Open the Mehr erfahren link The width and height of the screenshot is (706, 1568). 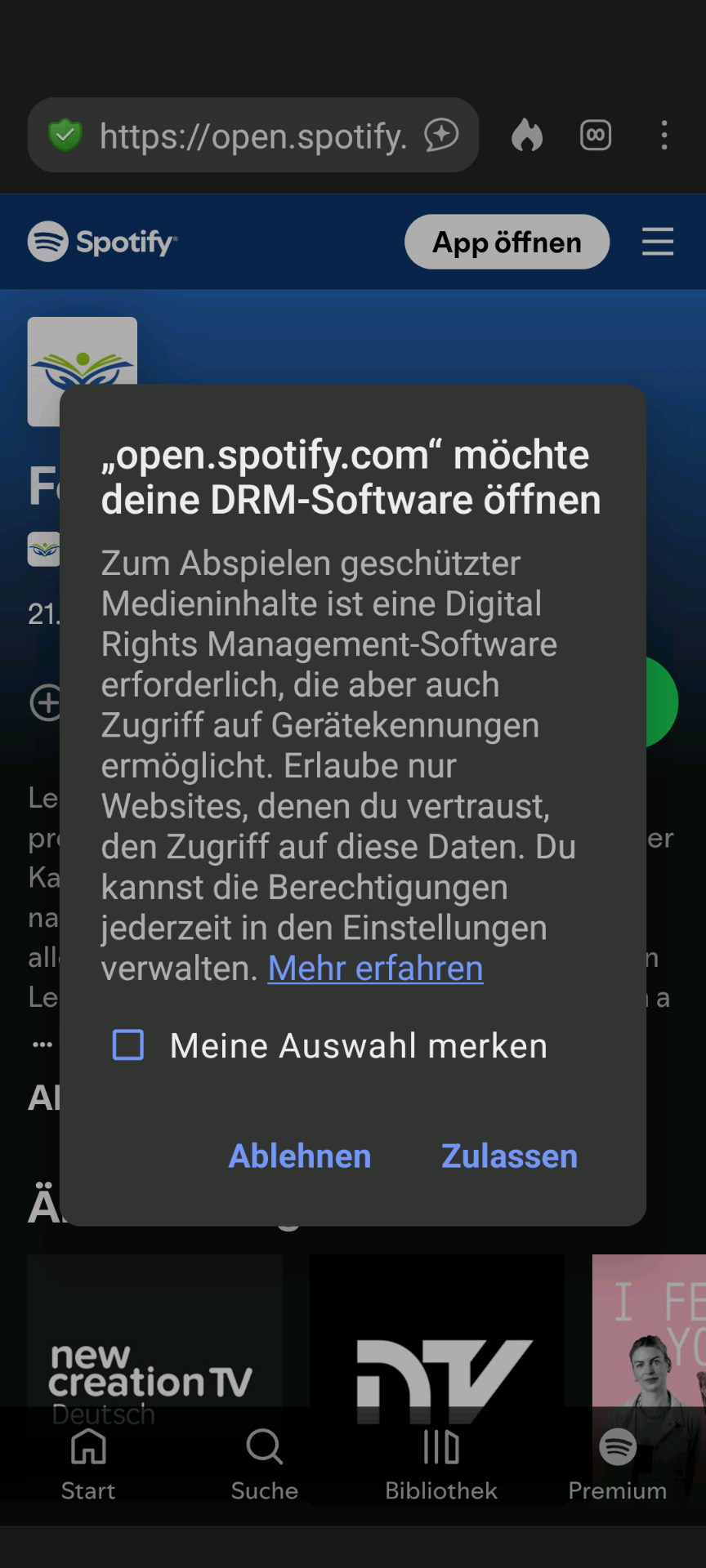click(x=375, y=969)
